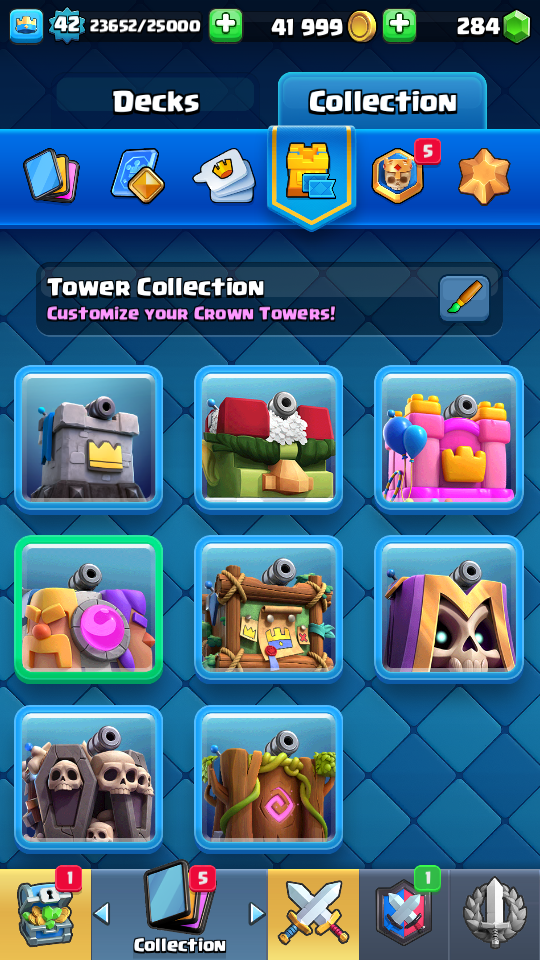Add gold with the plus button
The width and height of the screenshot is (540, 960).
[399, 25]
